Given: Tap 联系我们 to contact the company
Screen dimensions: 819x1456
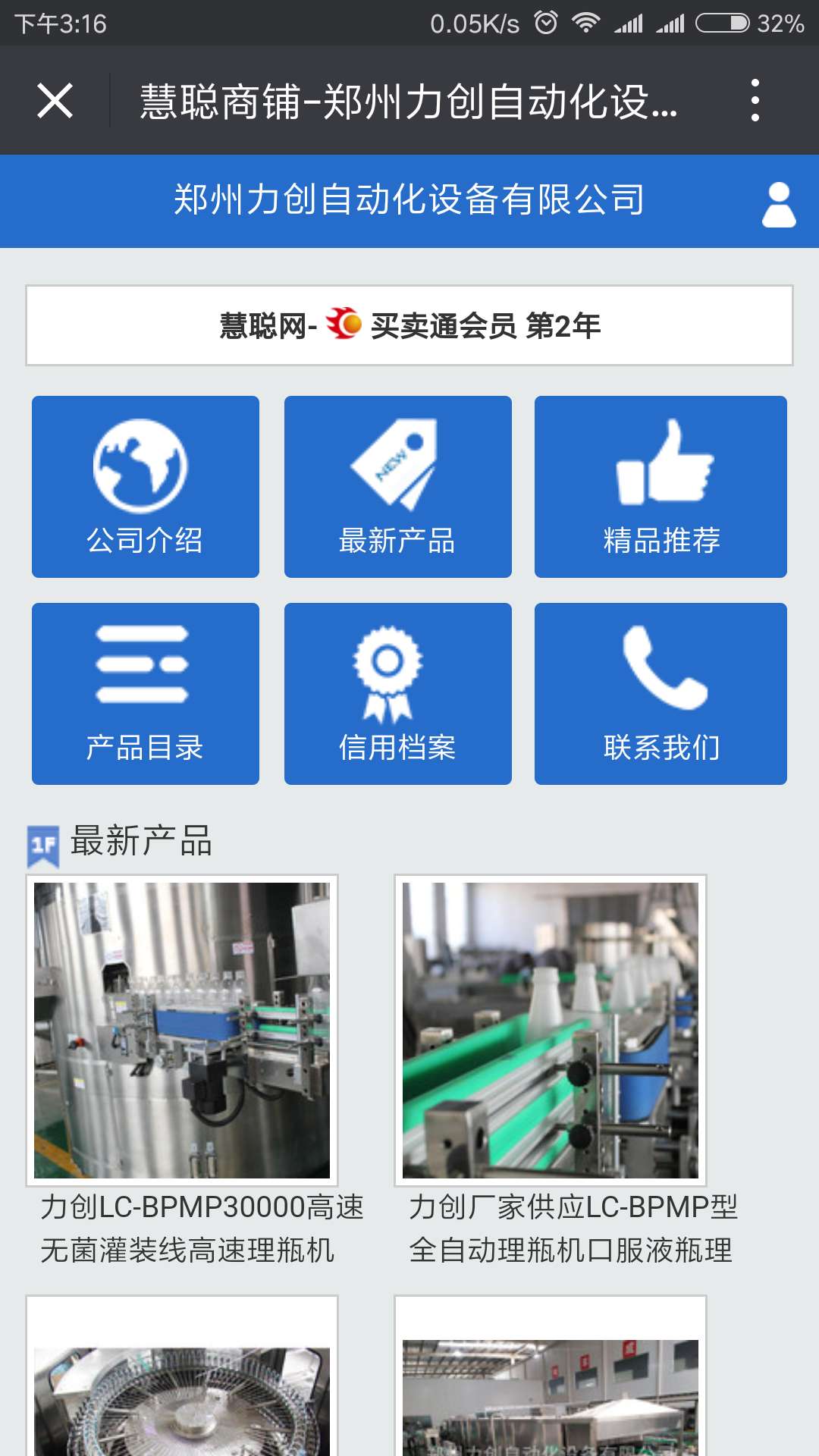Looking at the screenshot, I should point(661,694).
